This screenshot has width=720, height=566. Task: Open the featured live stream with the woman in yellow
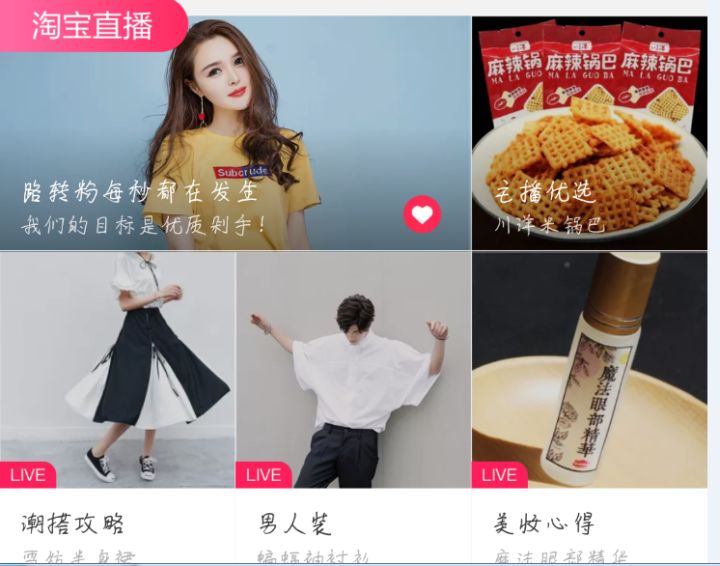click(x=235, y=130)
